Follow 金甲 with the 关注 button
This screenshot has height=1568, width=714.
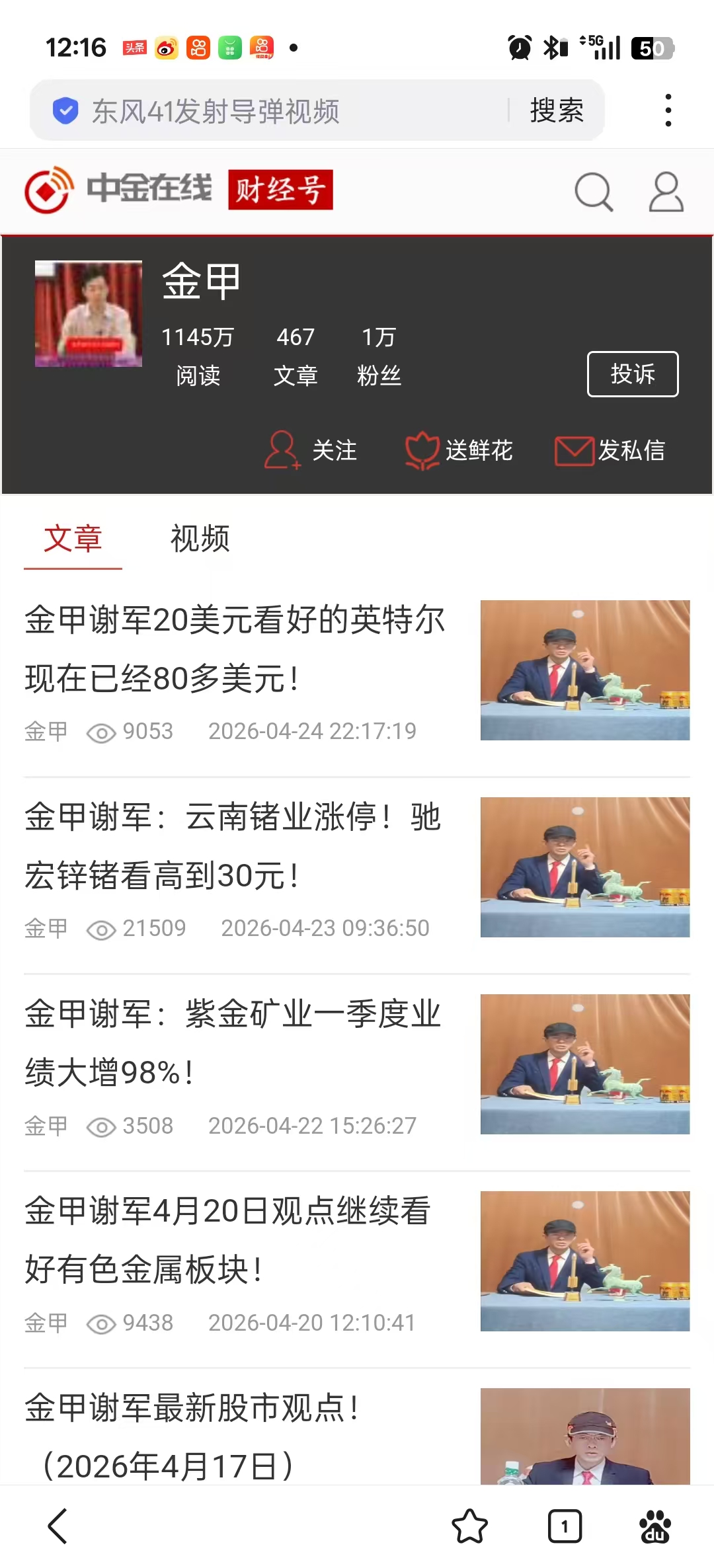(x=312, y=450)
